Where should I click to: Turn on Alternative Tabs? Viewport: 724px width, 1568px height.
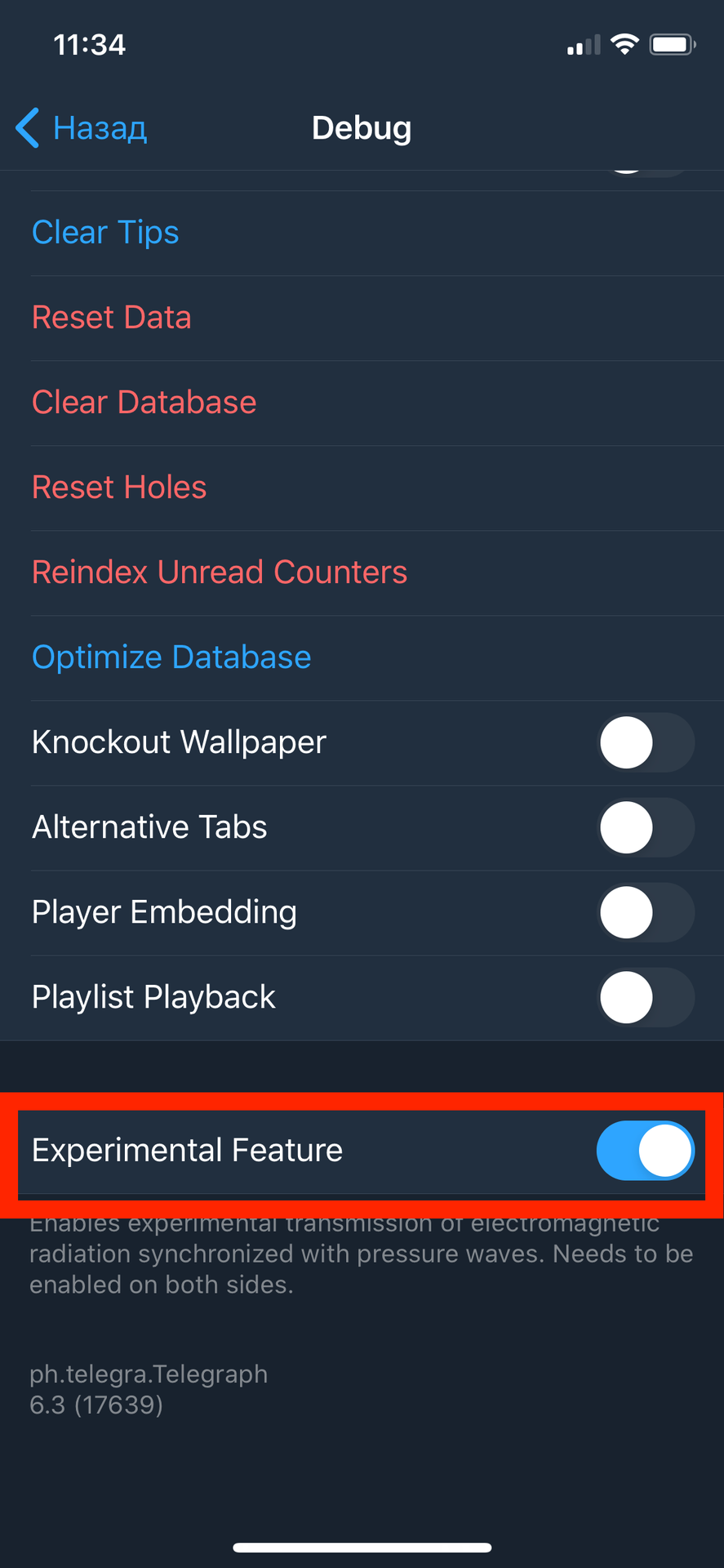pos(645,827)
